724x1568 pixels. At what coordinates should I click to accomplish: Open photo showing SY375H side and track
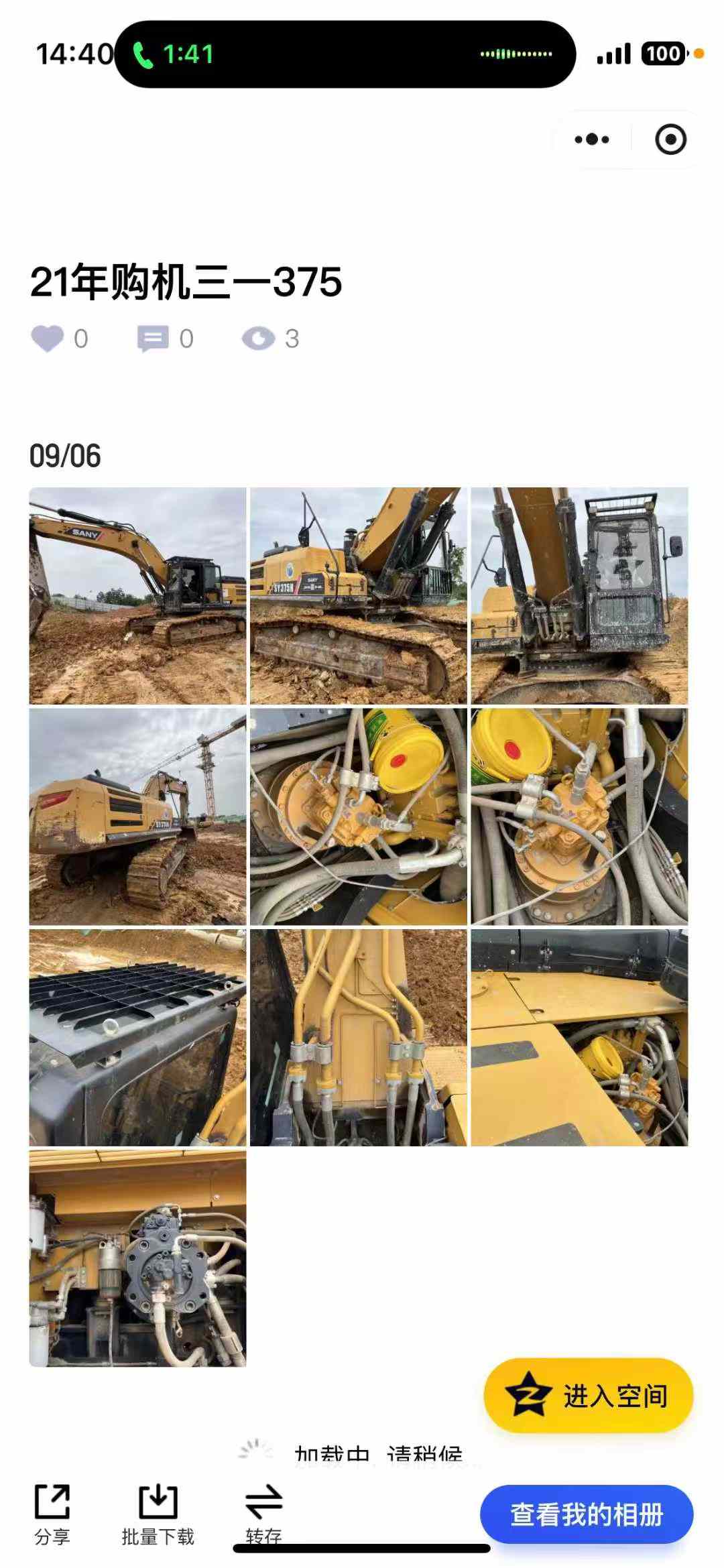point(358,595)
